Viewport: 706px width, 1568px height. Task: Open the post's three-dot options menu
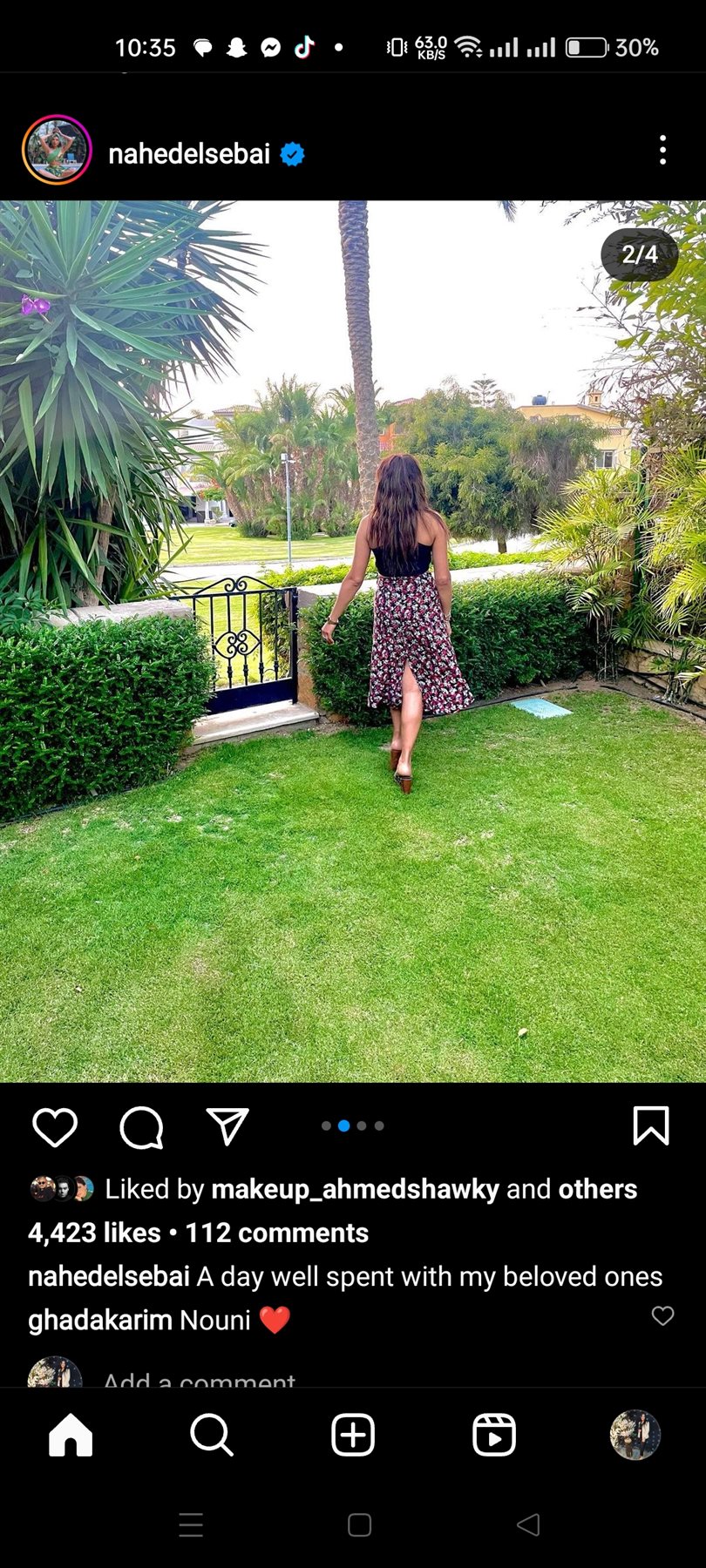(x=662, y=151)
